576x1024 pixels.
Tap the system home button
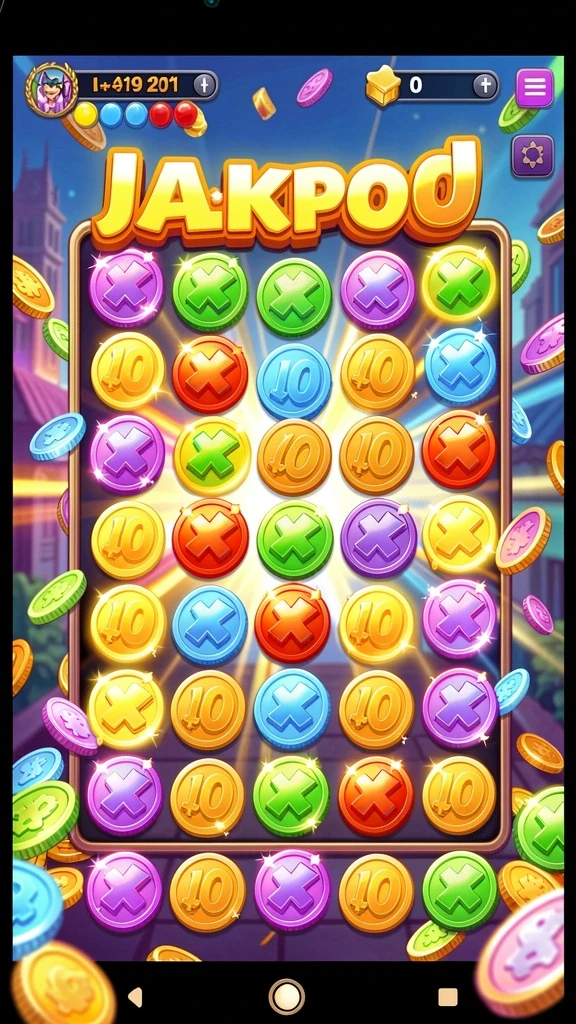point(287,997)
